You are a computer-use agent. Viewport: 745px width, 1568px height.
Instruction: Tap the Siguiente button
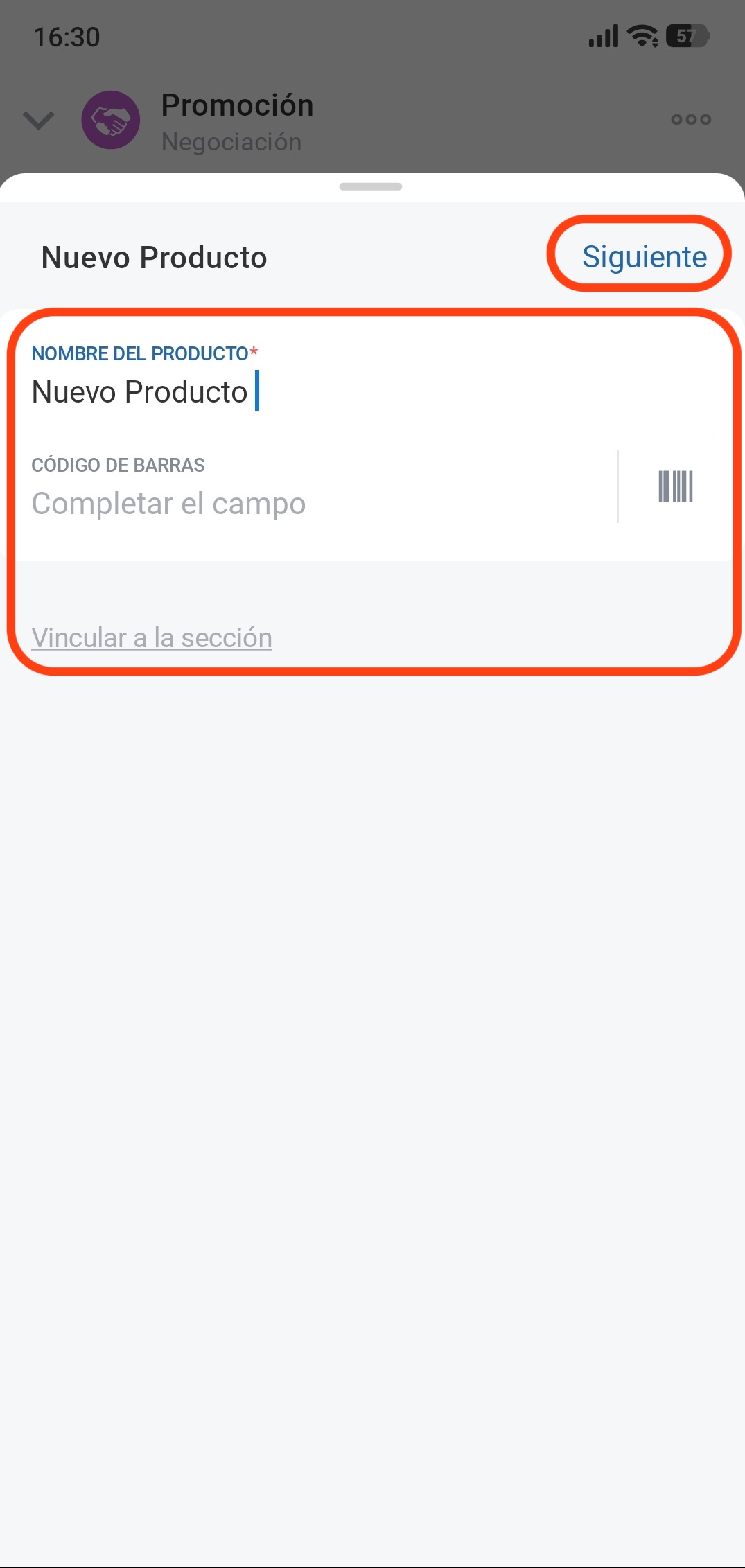click(x=644, y=257)
